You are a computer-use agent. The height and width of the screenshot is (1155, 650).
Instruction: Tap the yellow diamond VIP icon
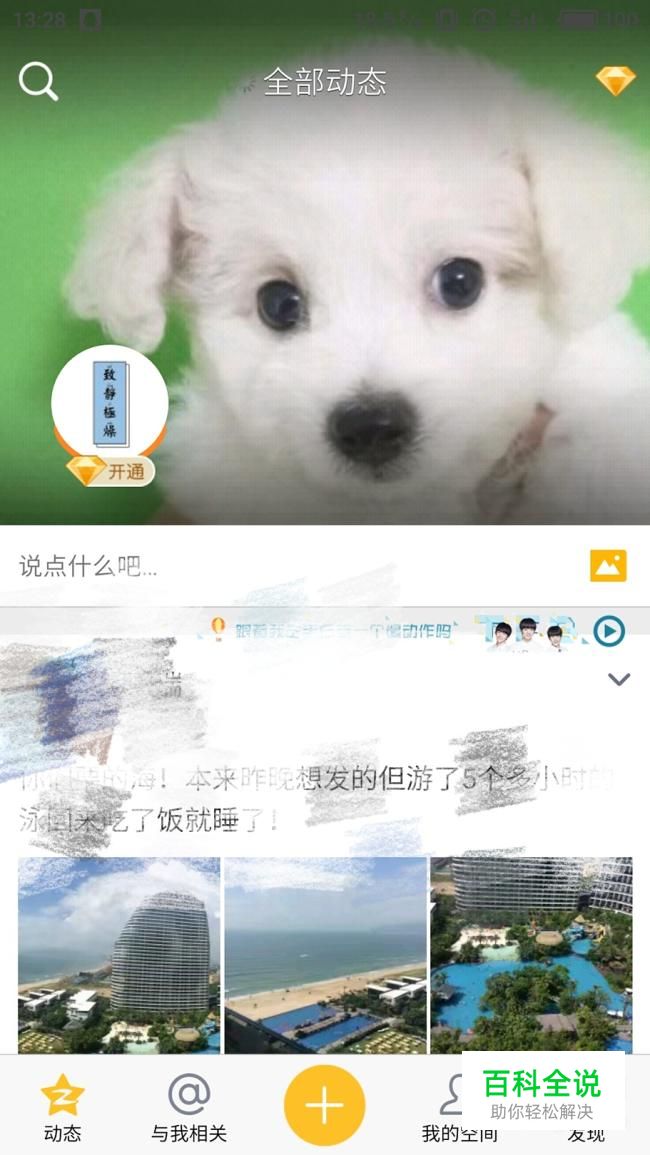click(x=615, y=81)
